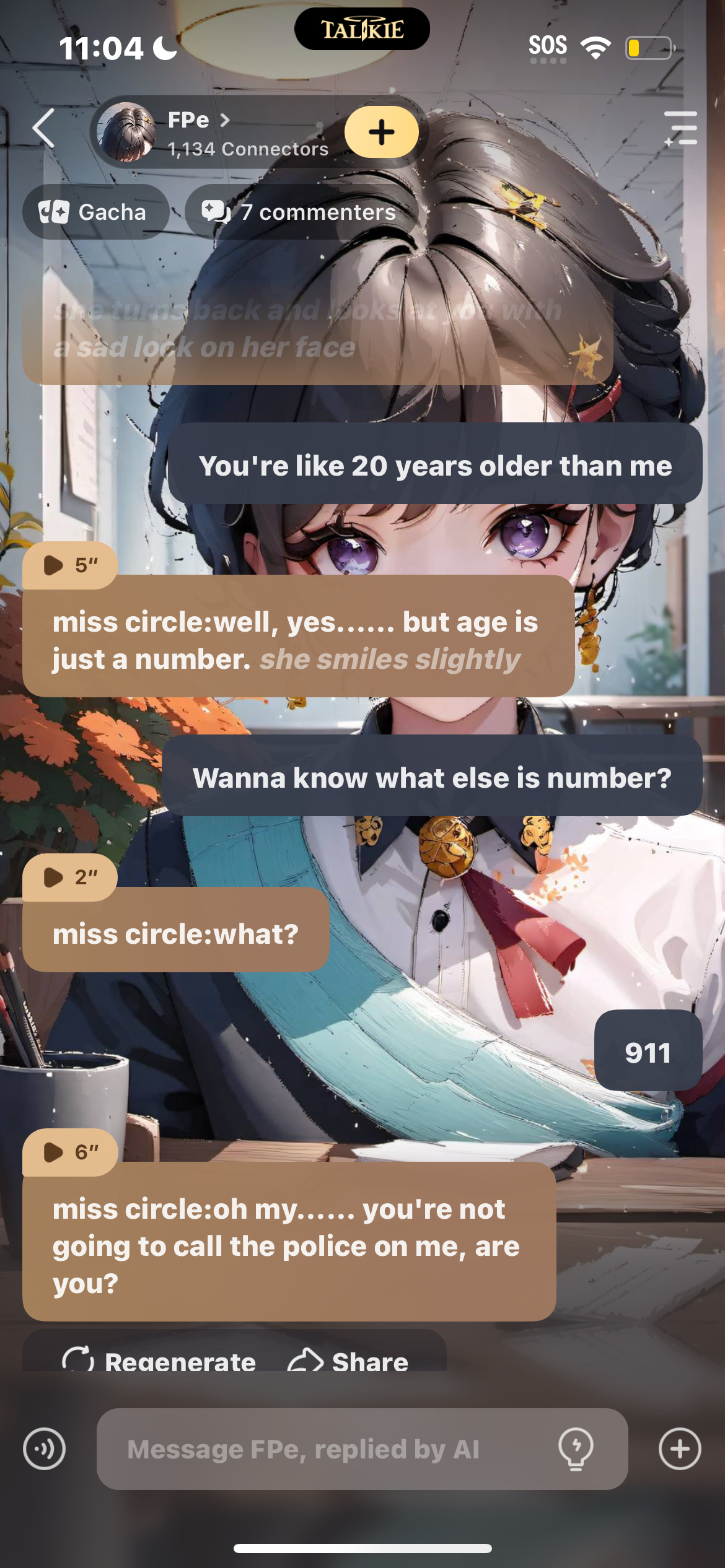
Task: Focus the Message FPe text field
Action: [322, 1449]
